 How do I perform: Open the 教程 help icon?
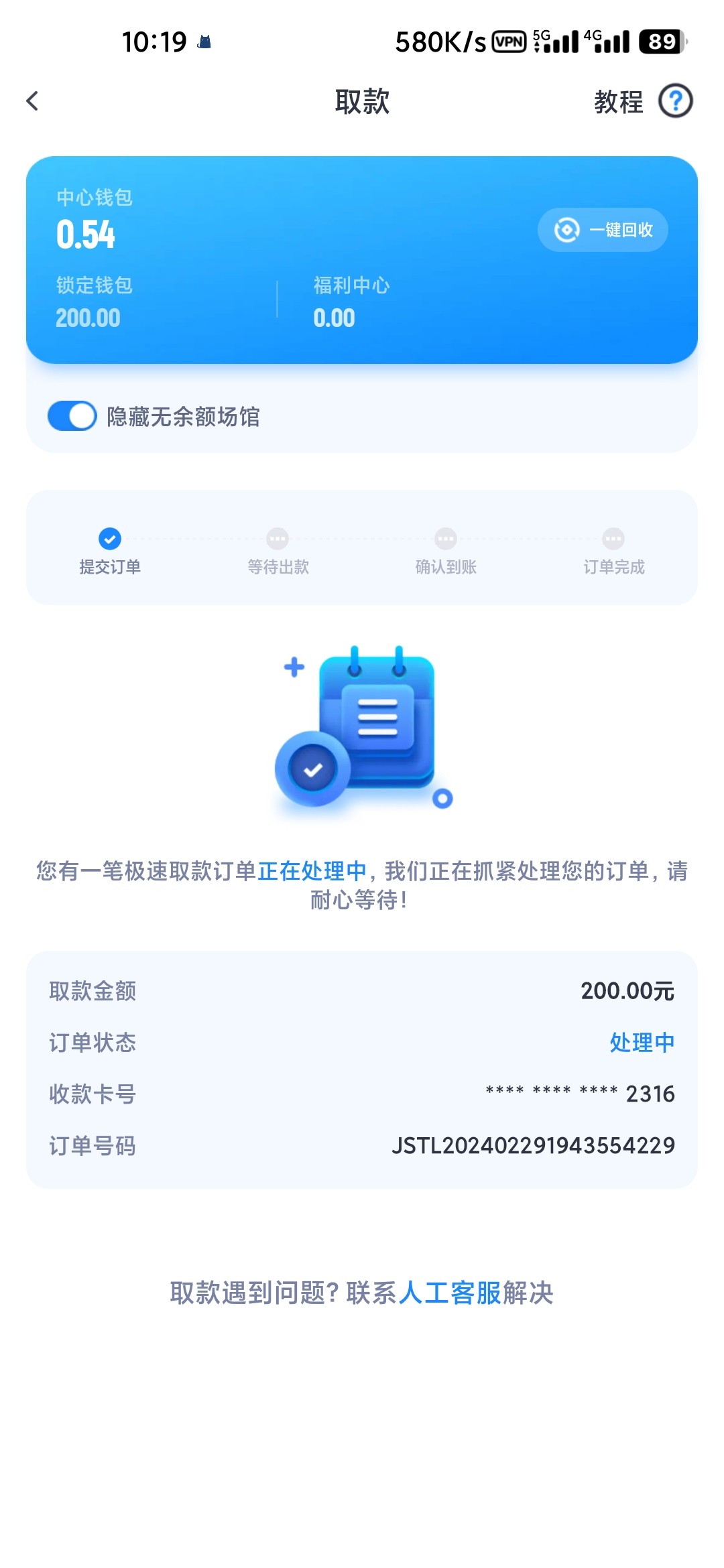click(675, 101)
